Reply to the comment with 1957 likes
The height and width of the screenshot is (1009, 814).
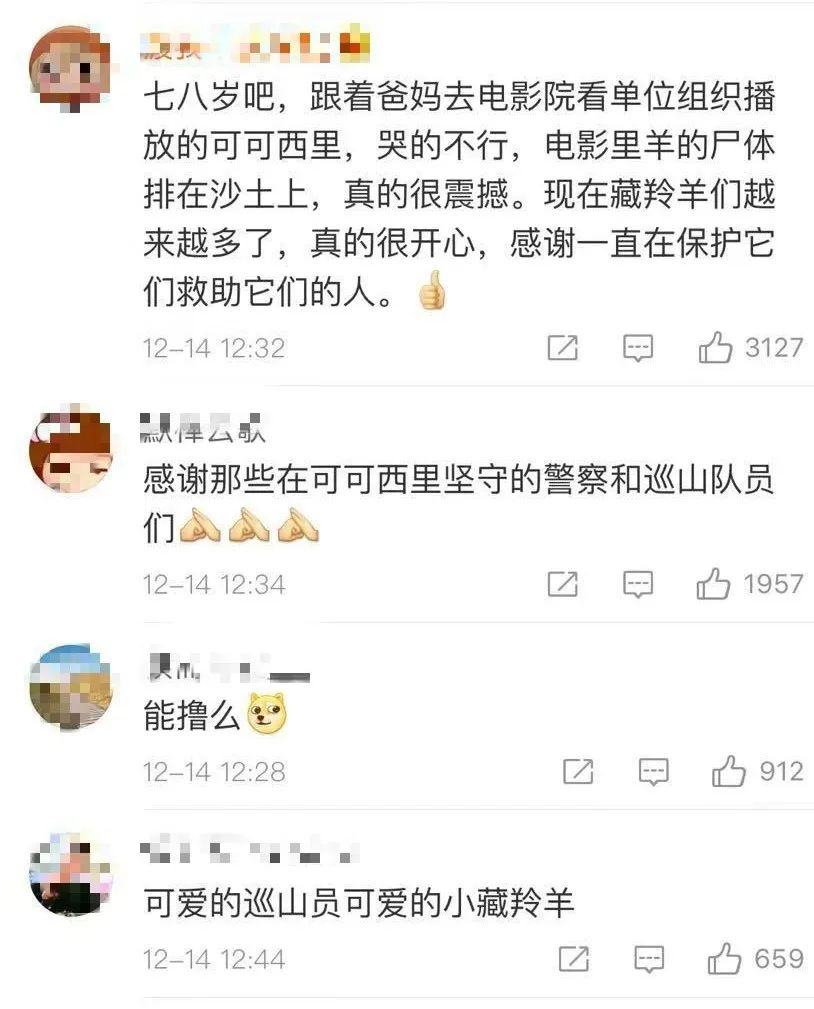click(638, 584)
